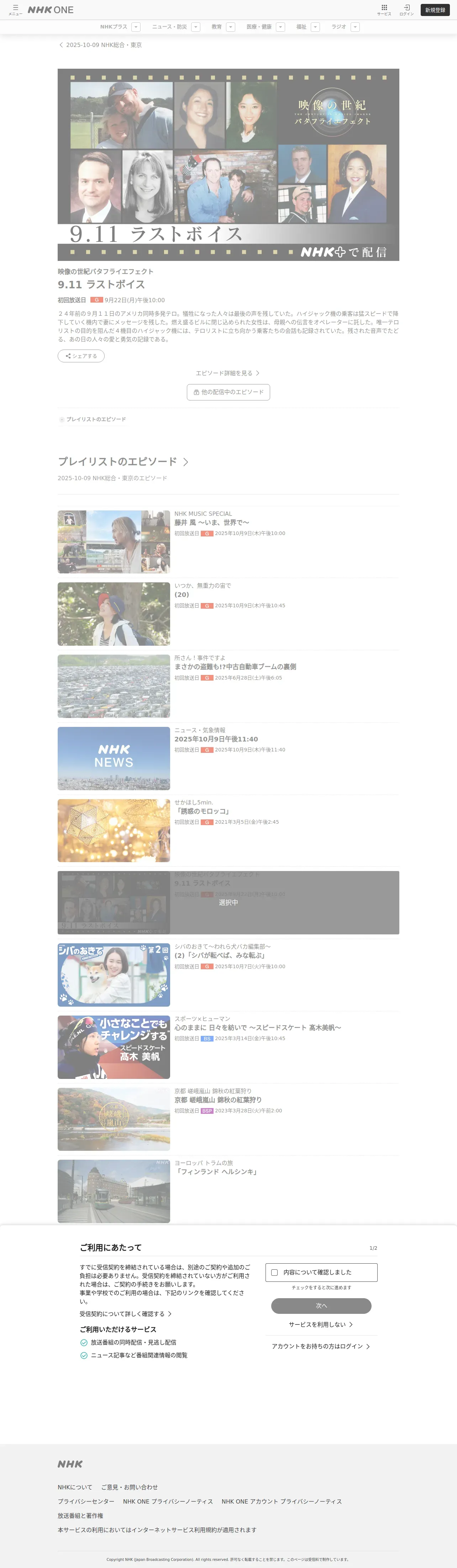Open 受信契約について詳しく確認する link

click(x=125, y=1313)
